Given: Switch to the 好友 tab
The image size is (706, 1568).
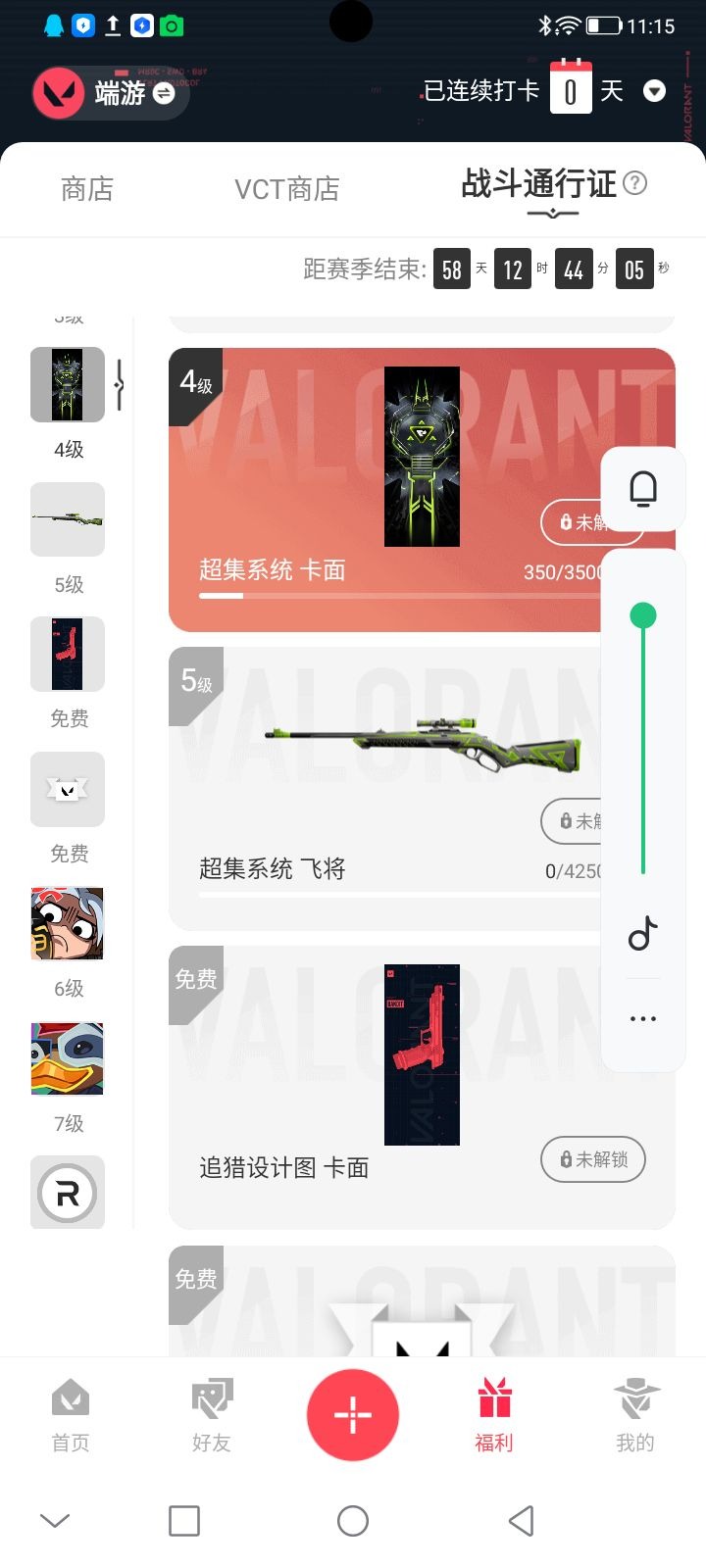Looking at the screenshot, I should [212, 1414].
